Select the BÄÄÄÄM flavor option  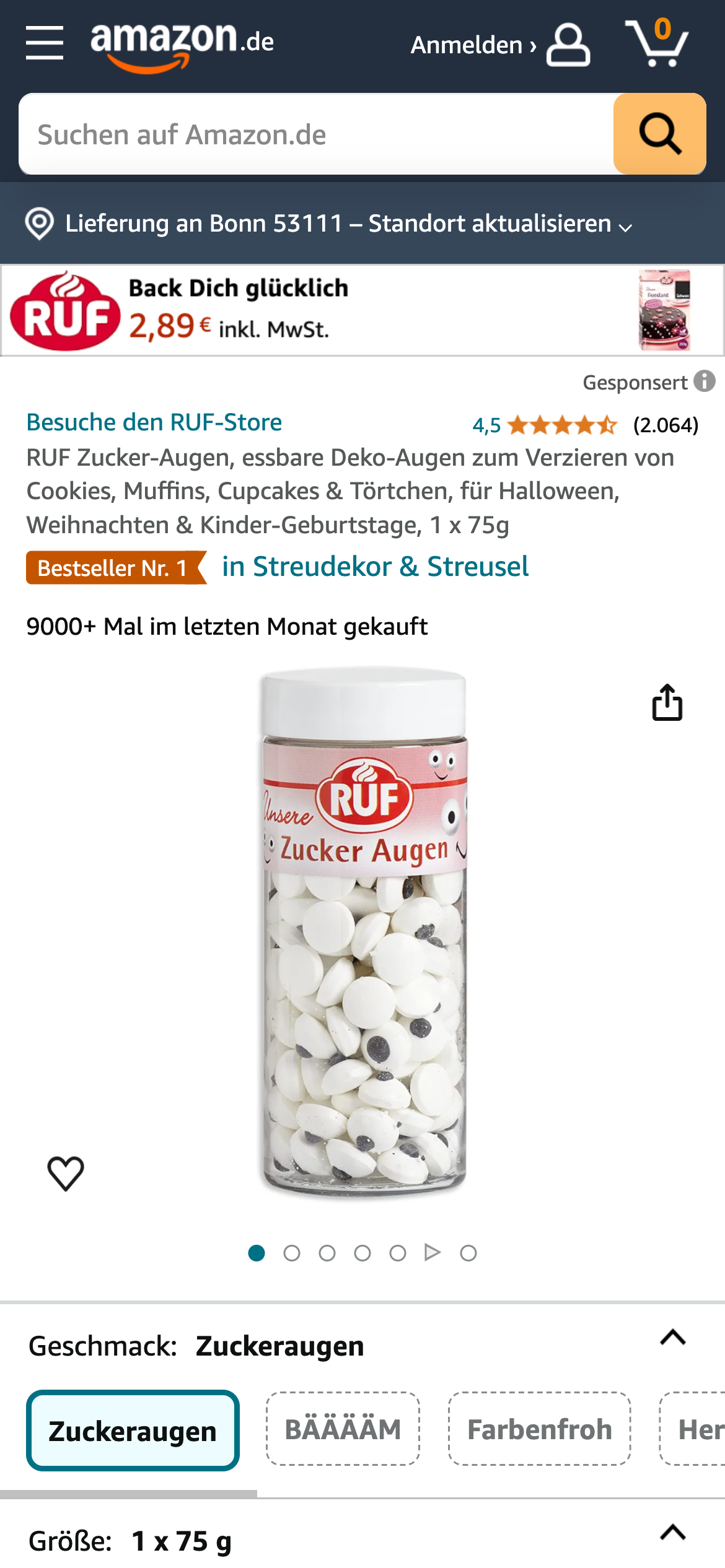[x=343, y=1429]
